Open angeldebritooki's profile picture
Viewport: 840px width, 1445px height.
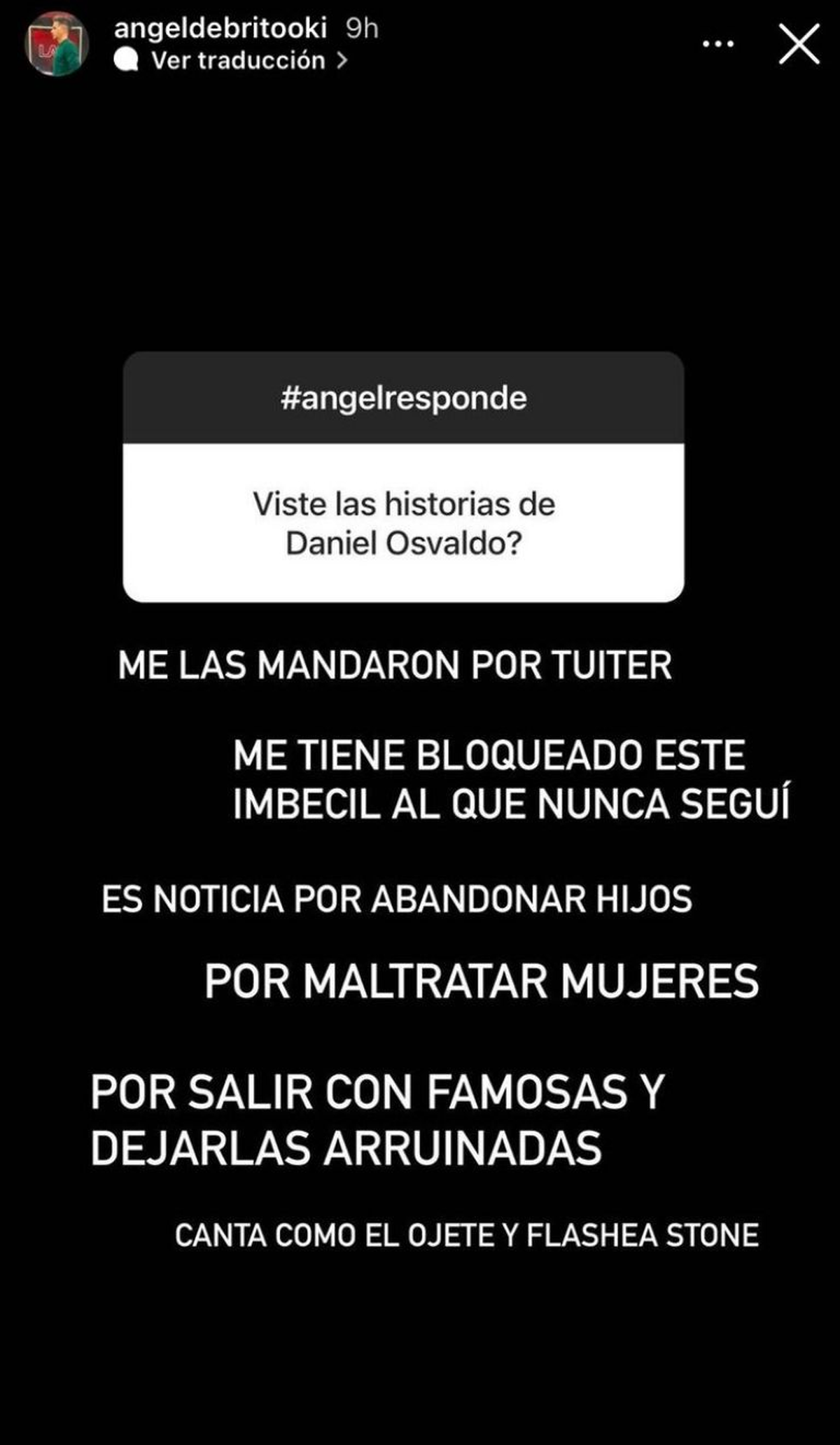tap(57, 46)
